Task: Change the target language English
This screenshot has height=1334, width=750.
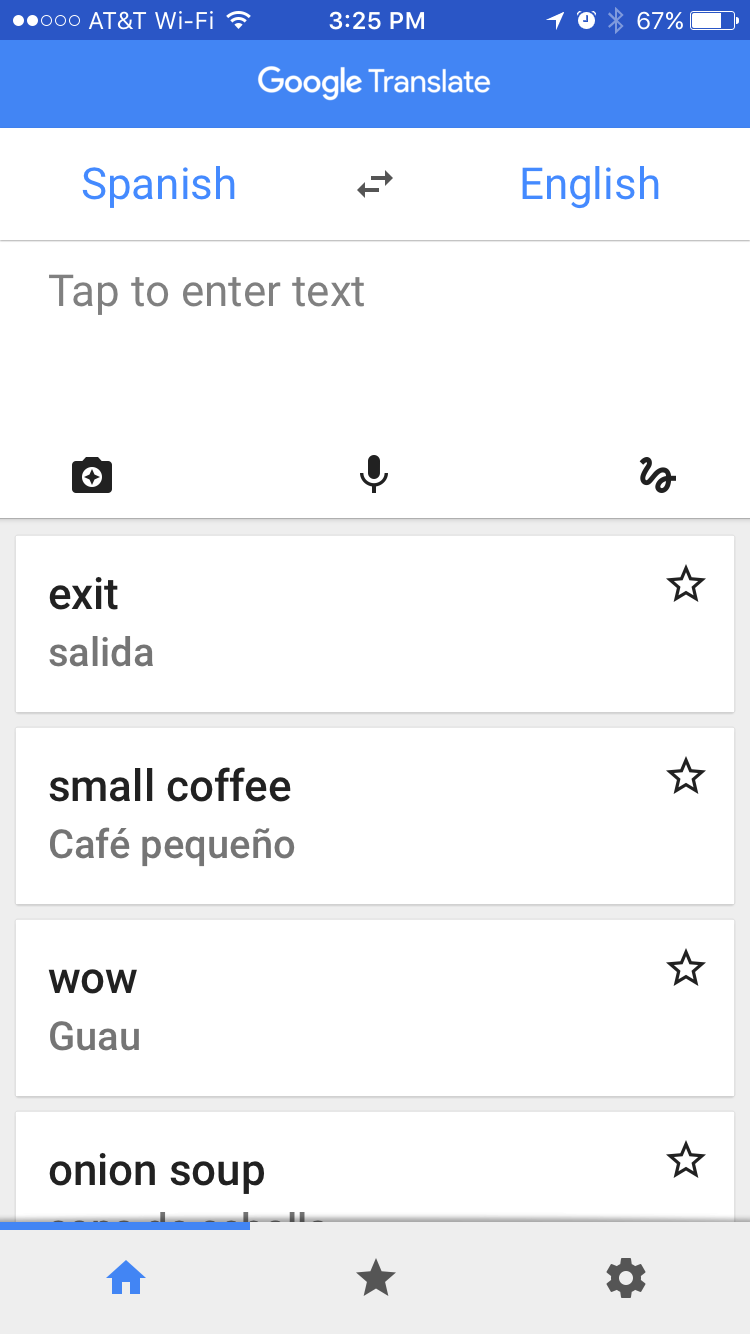Action: (590, 184)
